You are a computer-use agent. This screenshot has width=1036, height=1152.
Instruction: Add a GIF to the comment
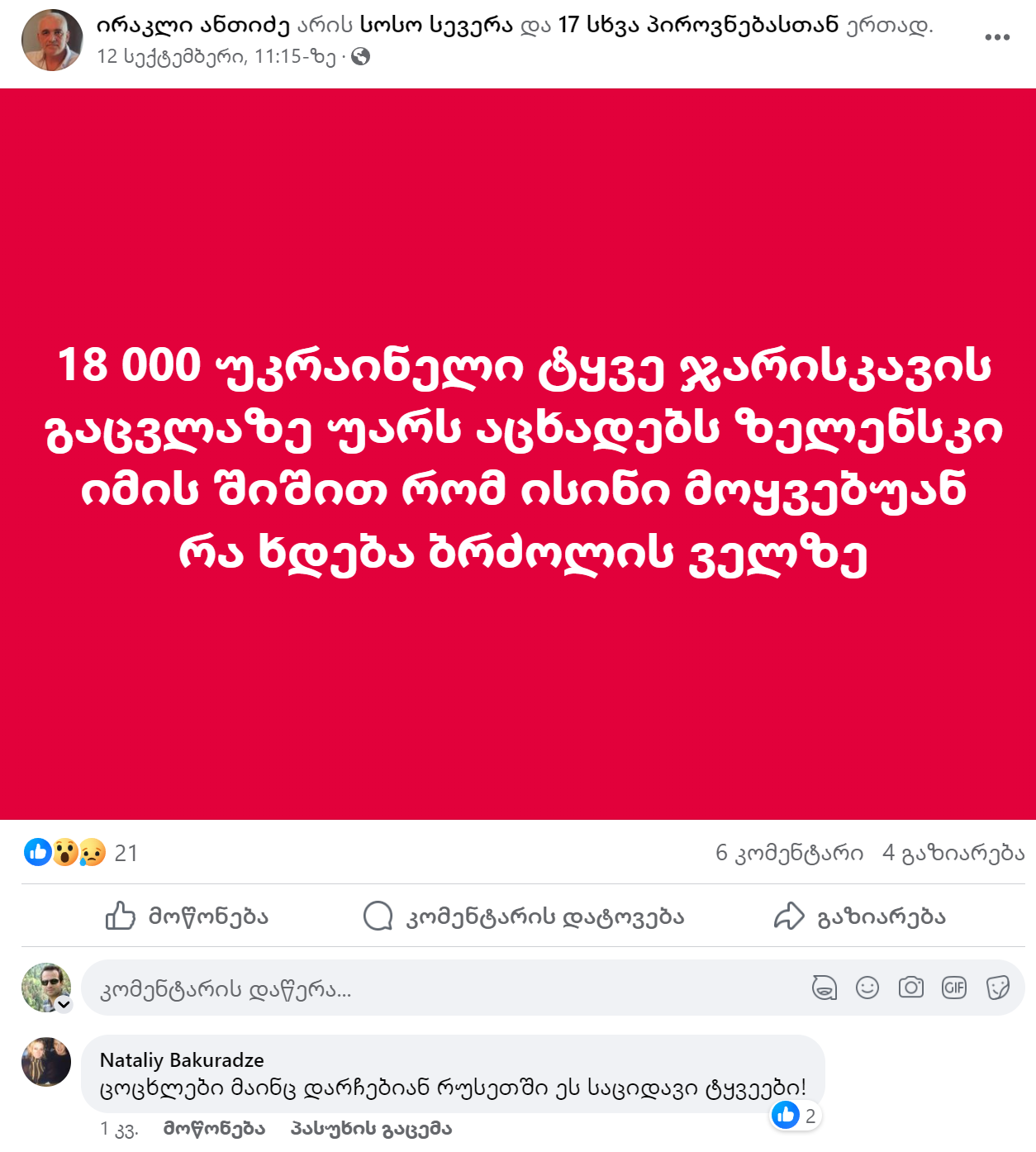coord(954,988)
